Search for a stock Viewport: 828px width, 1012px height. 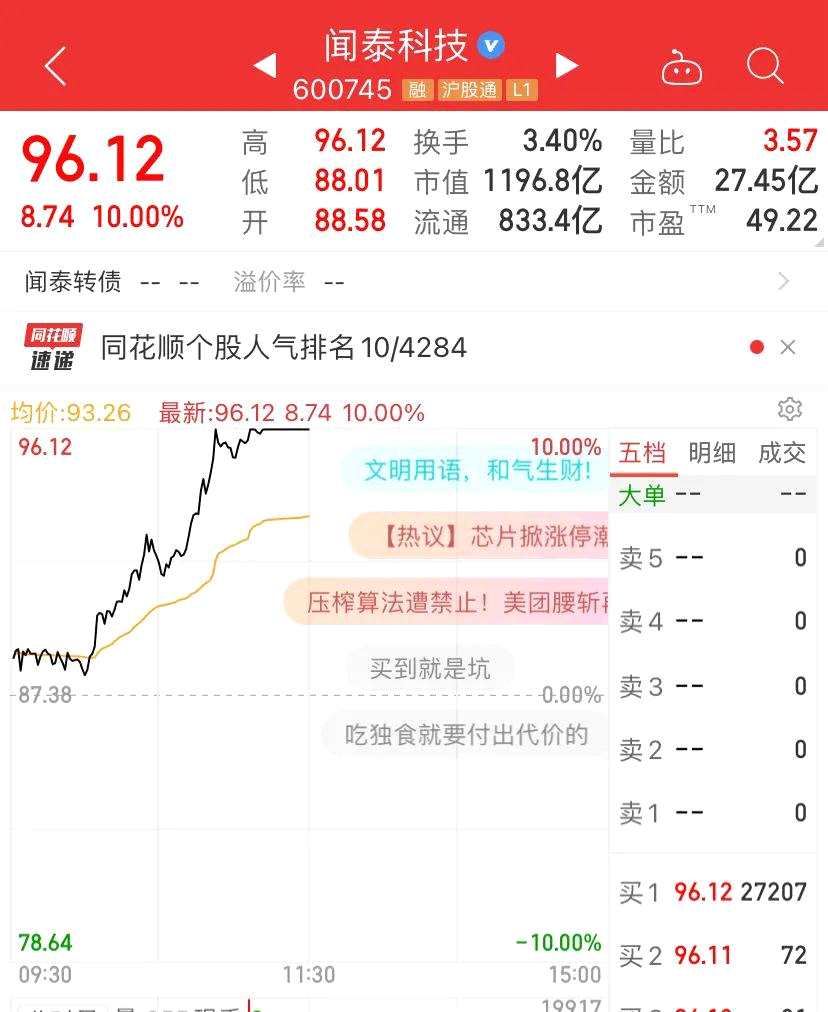[x=765, y=67]
